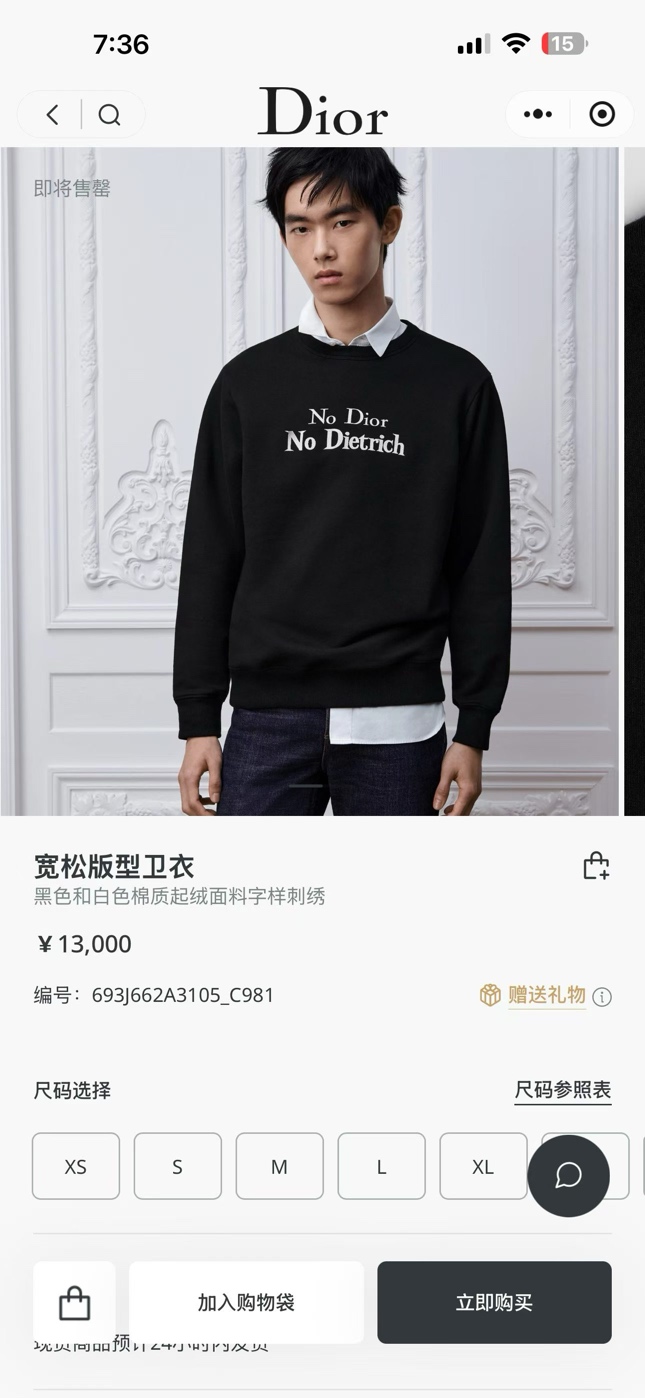Choose size XL
The width and height of the screenshot is (645, 1398).
[483, 1166]
